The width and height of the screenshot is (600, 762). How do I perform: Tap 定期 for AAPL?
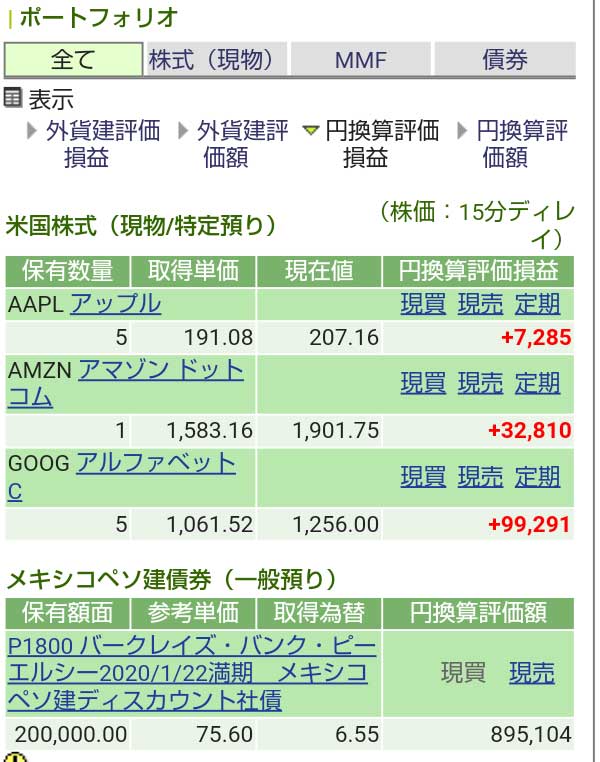pos(537,305)
